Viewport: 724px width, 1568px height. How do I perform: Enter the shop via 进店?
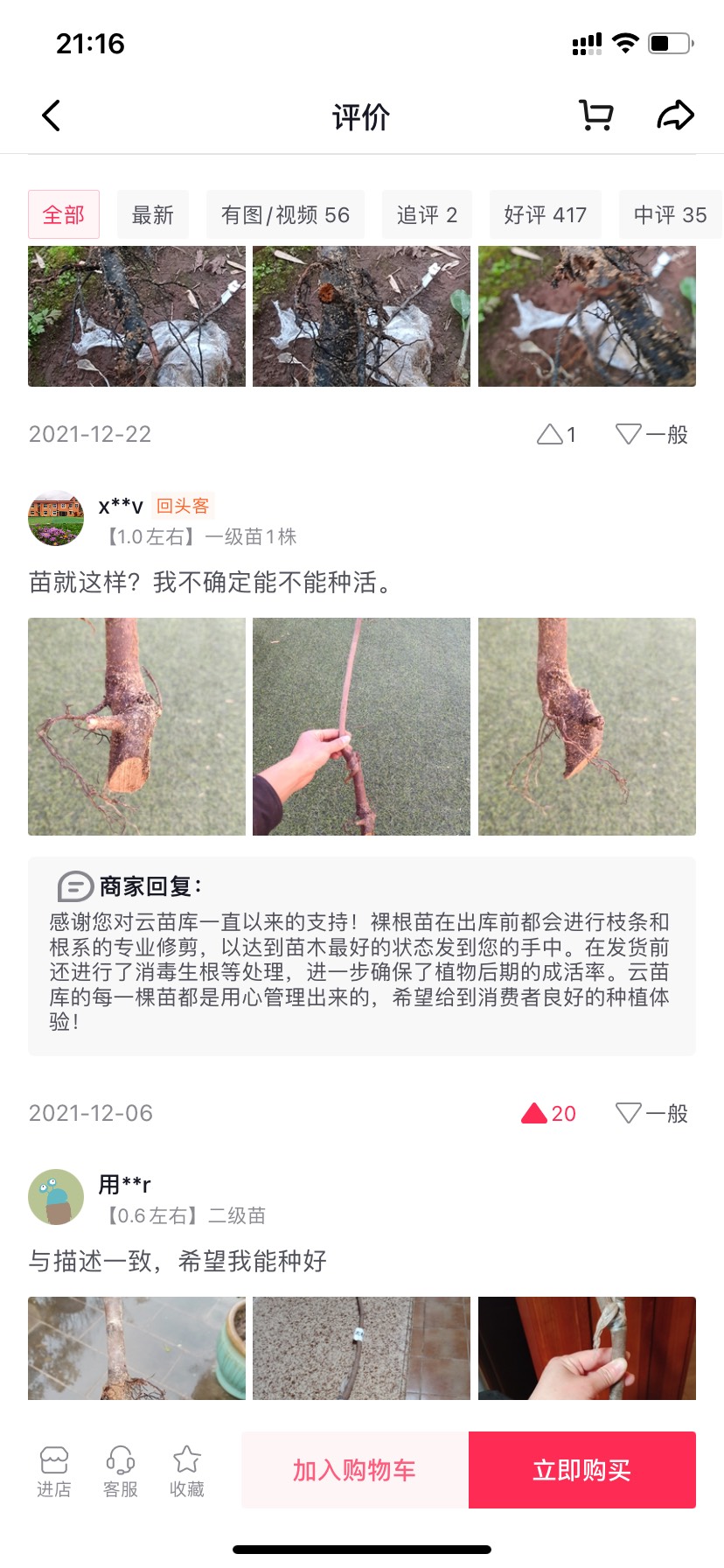click(54, 1470)
